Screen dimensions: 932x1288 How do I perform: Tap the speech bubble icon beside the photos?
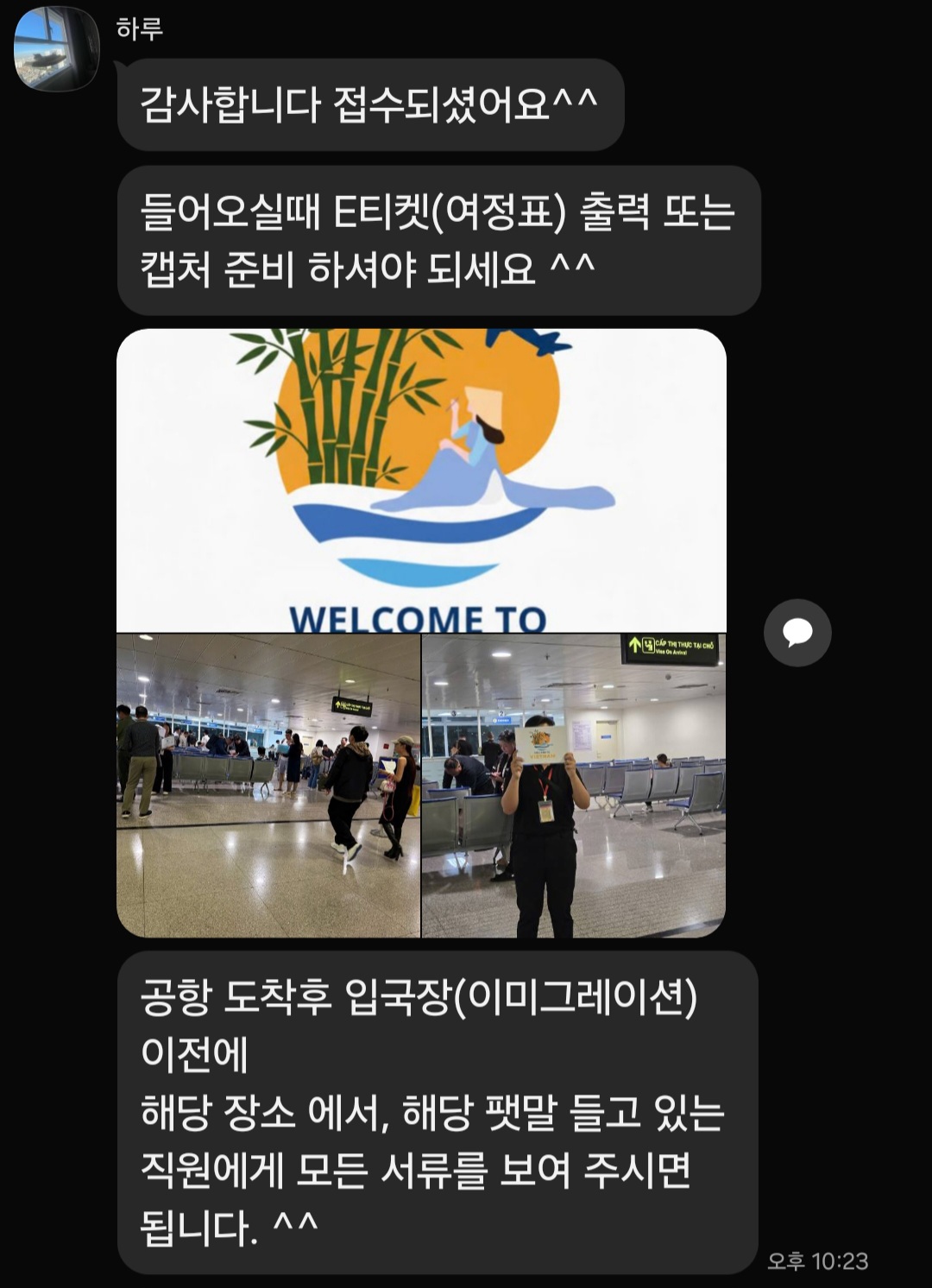point(797,633)
